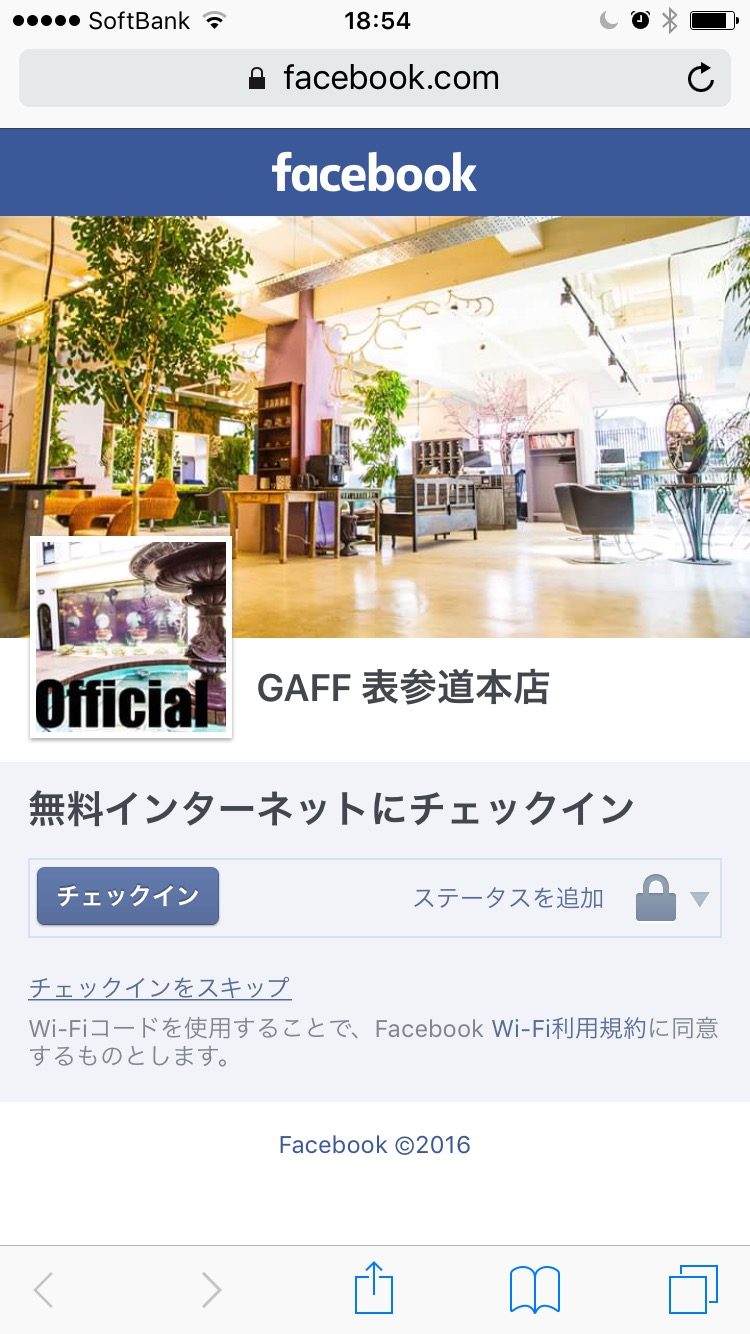
Task: Tap the チェックイン button
Action: [128, 896]
